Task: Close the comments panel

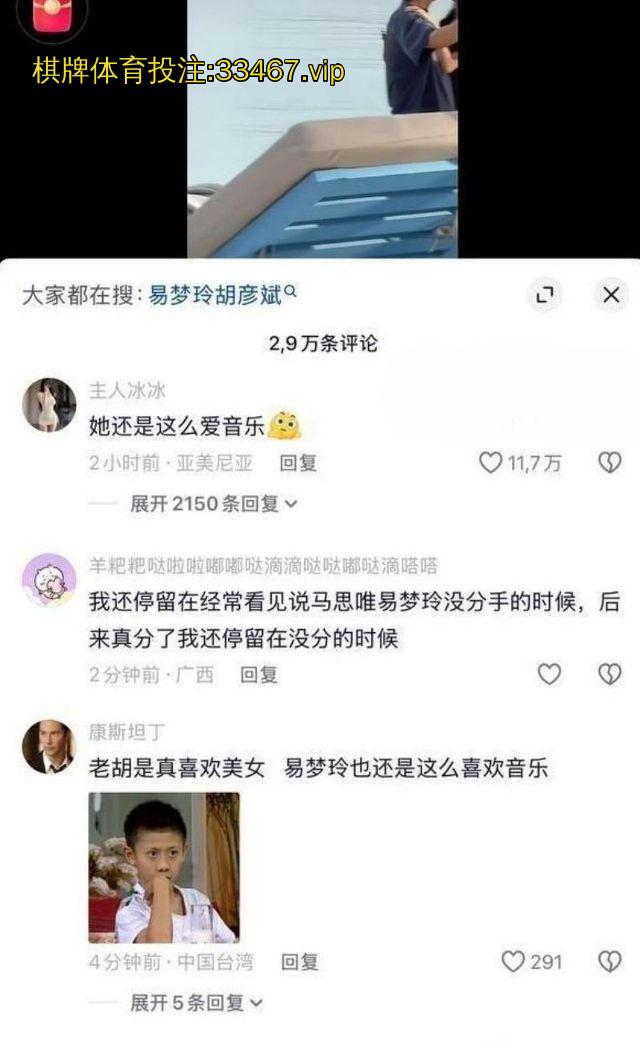Action: point(611,295)
